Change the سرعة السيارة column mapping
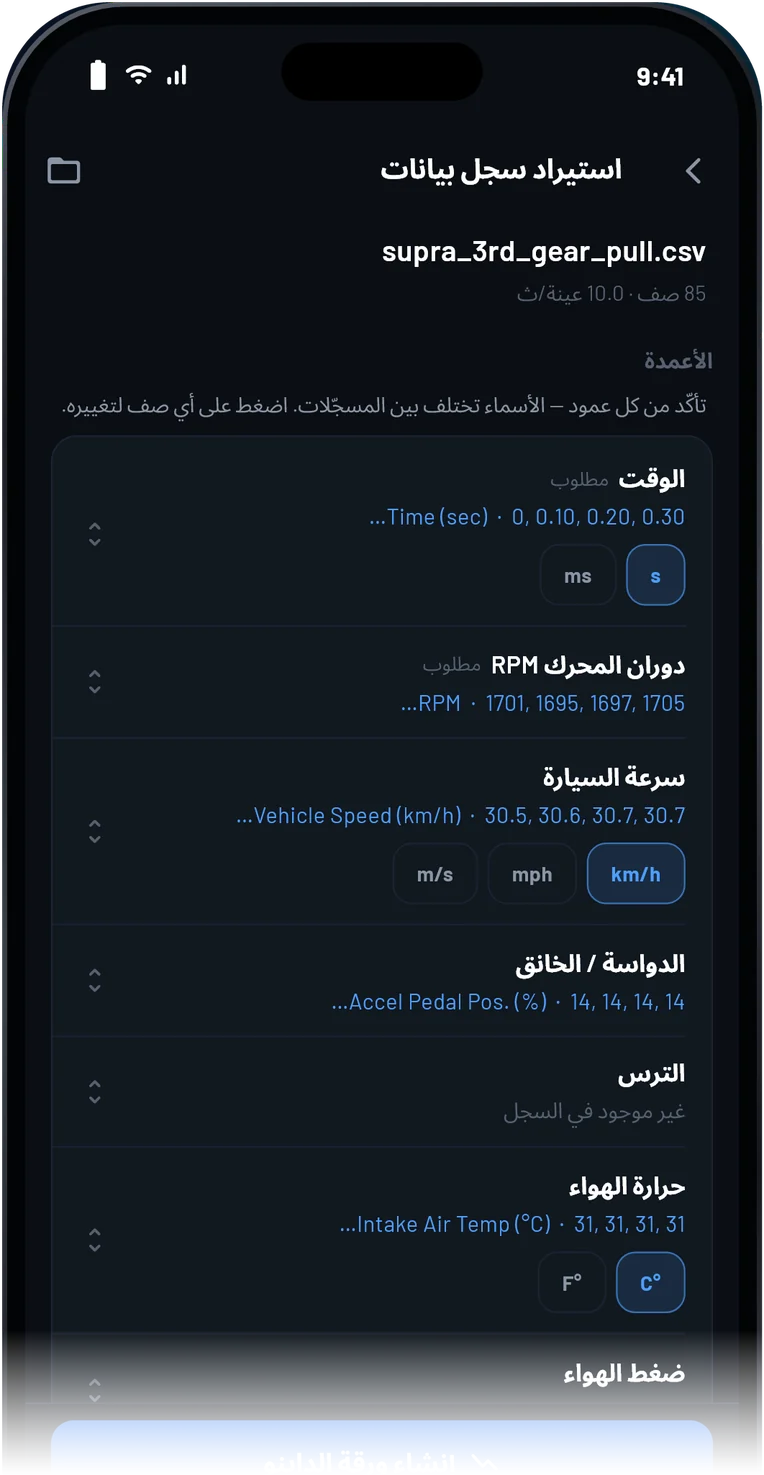 [x=382, y=832]
